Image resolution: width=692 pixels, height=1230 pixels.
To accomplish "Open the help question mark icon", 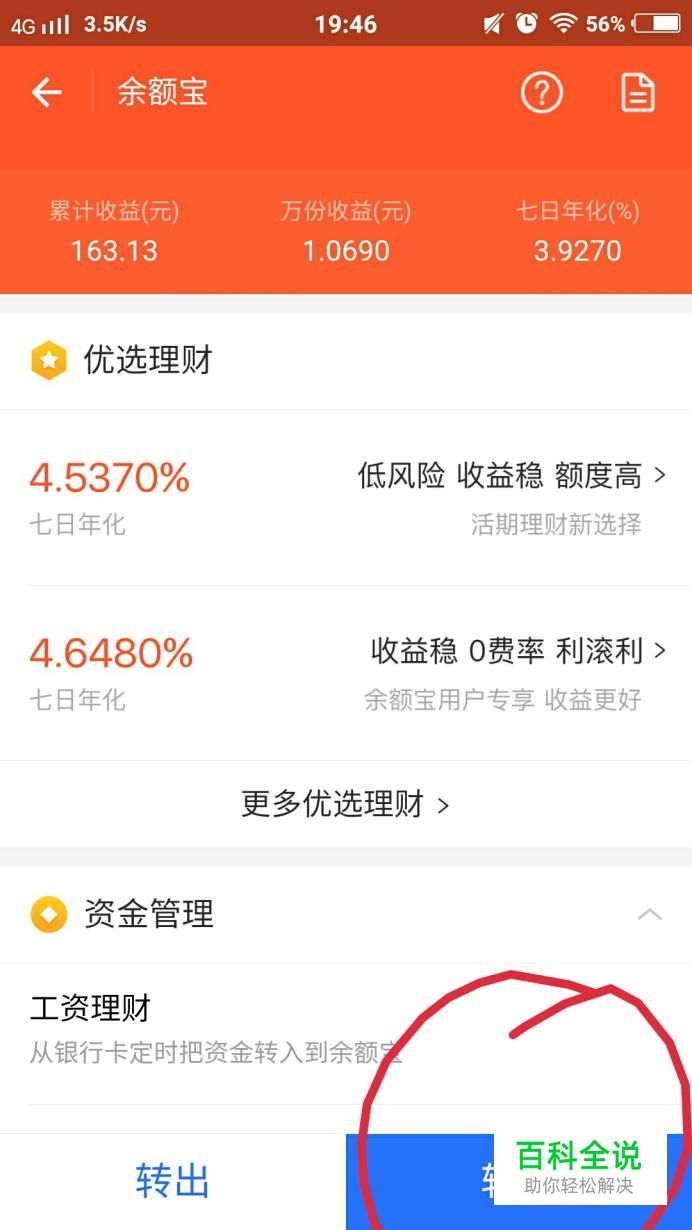I will coord(541,93).
